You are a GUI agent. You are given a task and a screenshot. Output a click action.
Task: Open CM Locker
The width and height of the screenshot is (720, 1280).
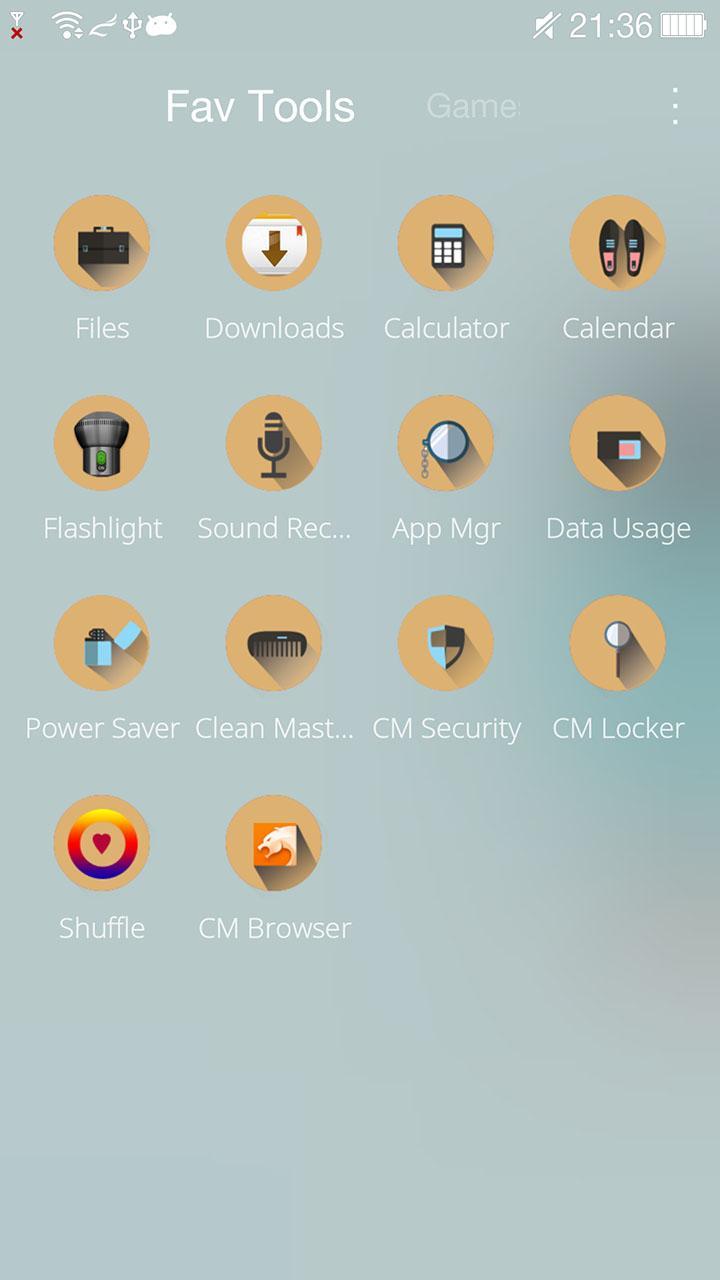click(x=618, y=643)
